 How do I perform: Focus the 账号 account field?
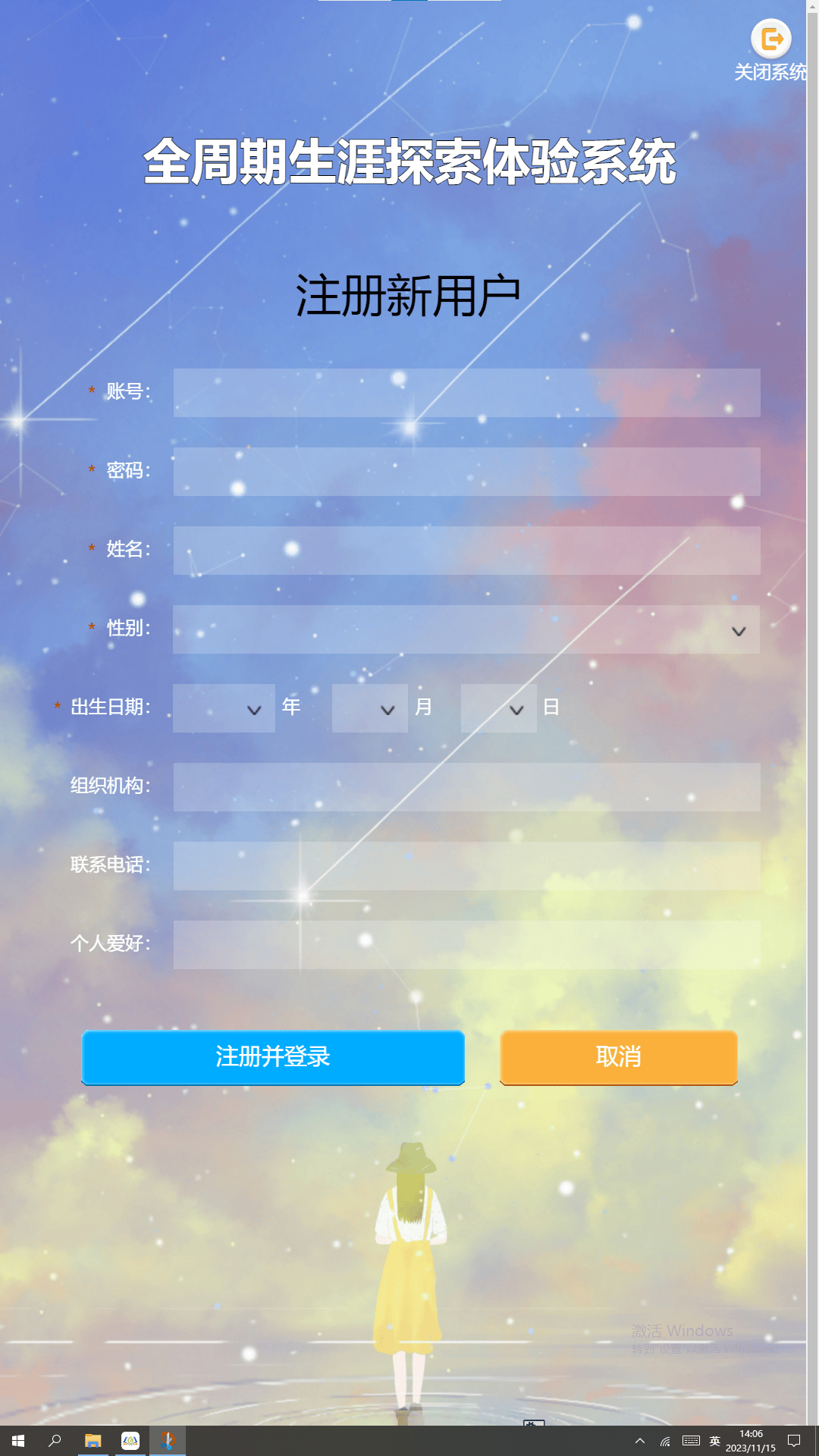click(x=466, y=393)
